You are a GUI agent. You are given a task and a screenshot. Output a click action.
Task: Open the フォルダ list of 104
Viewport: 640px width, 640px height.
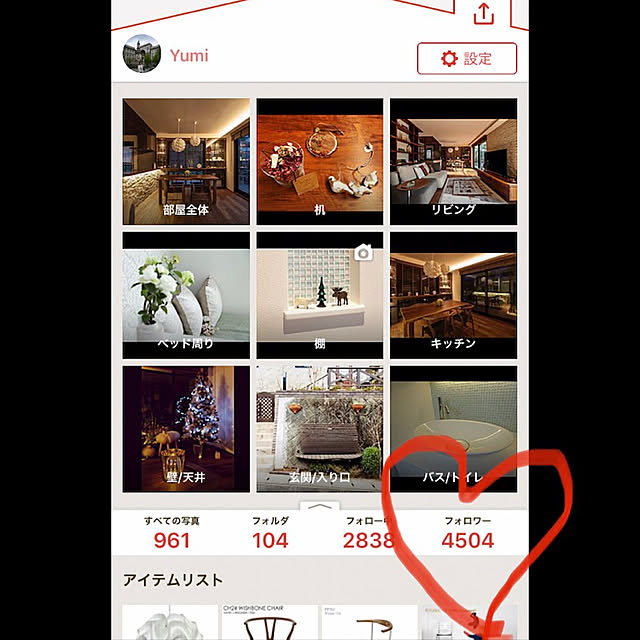270,533
